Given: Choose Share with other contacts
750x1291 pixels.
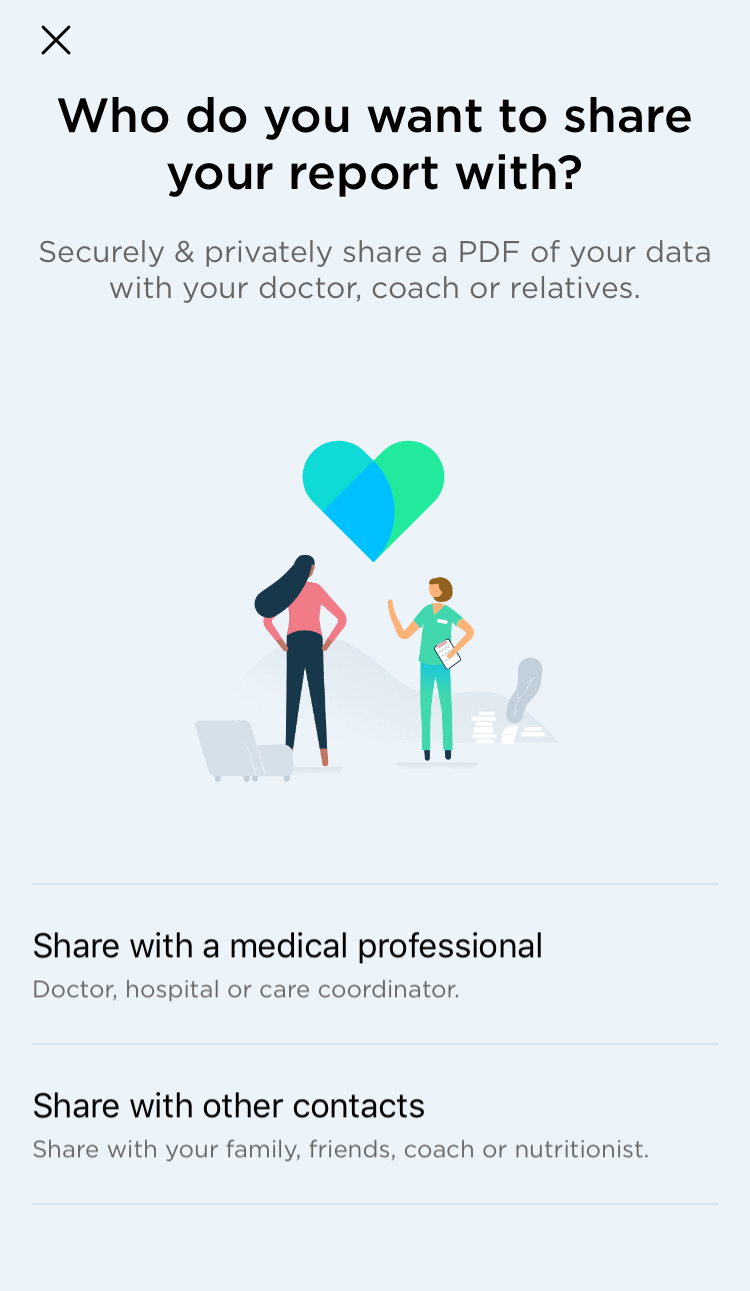Looking at the screenshot, I should click(x=228, y=1106).
